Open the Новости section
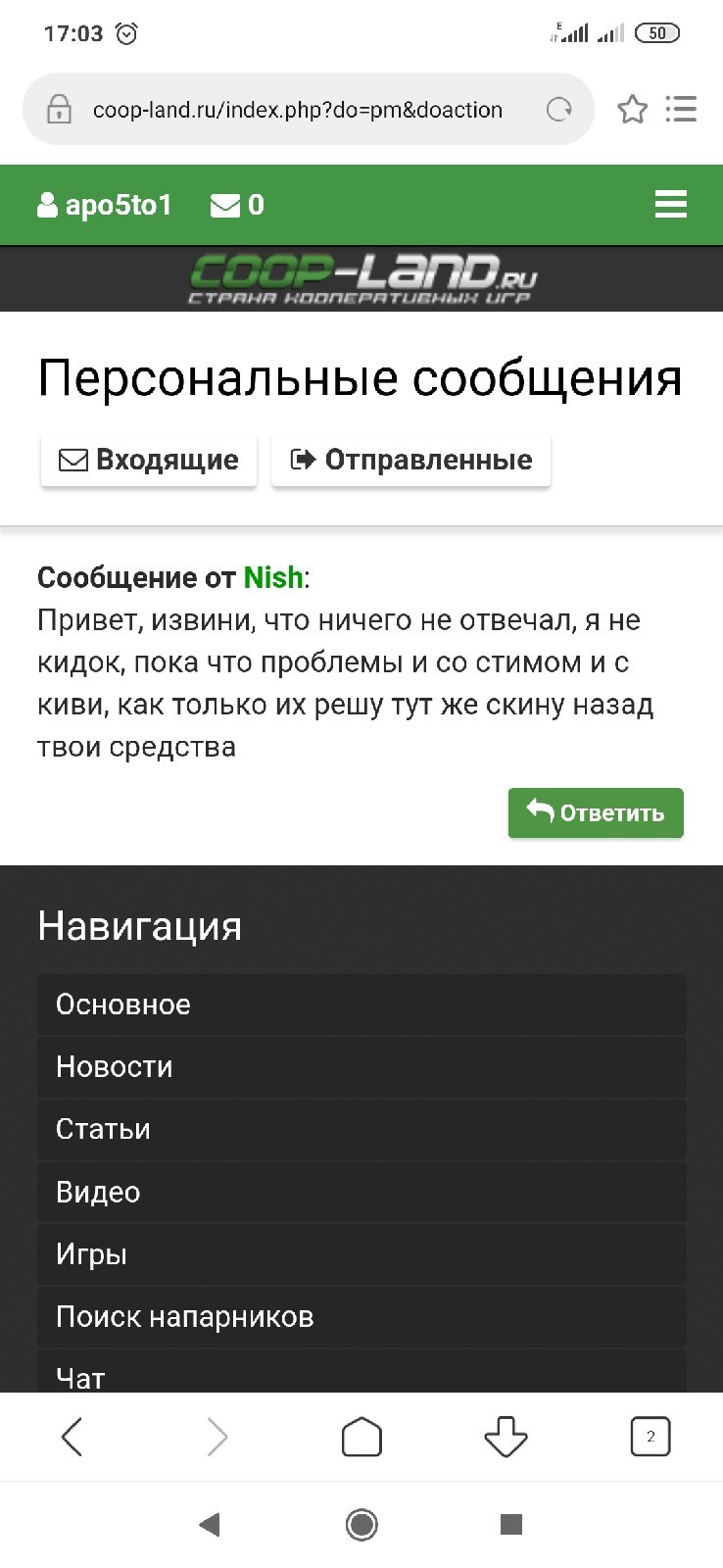This screenshot has width=723, height=1568. [x=361, y=1067]
